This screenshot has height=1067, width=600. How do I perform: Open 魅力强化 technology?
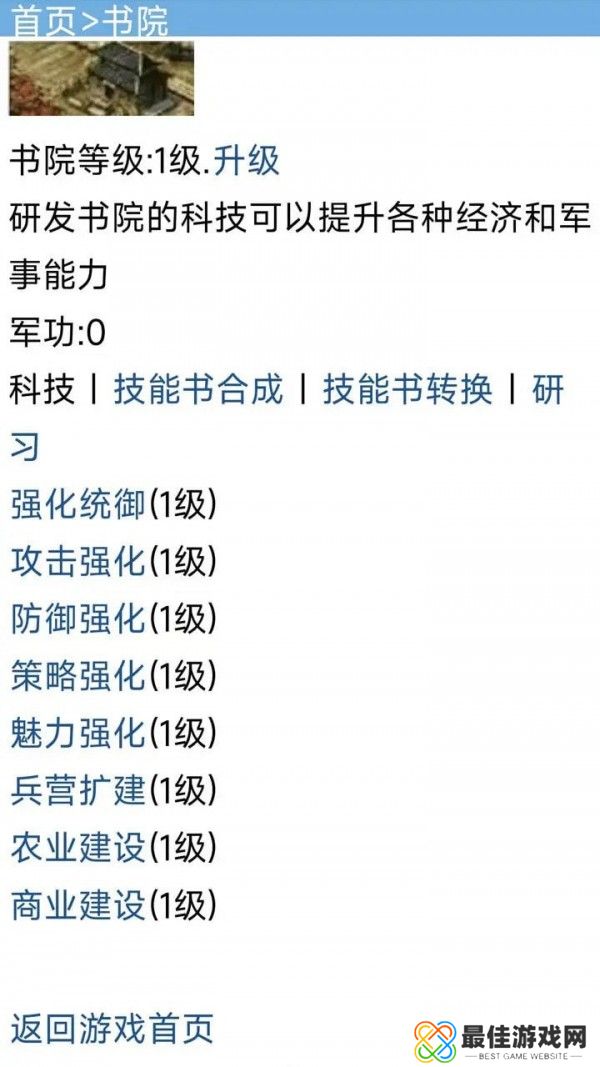[78, 733]
